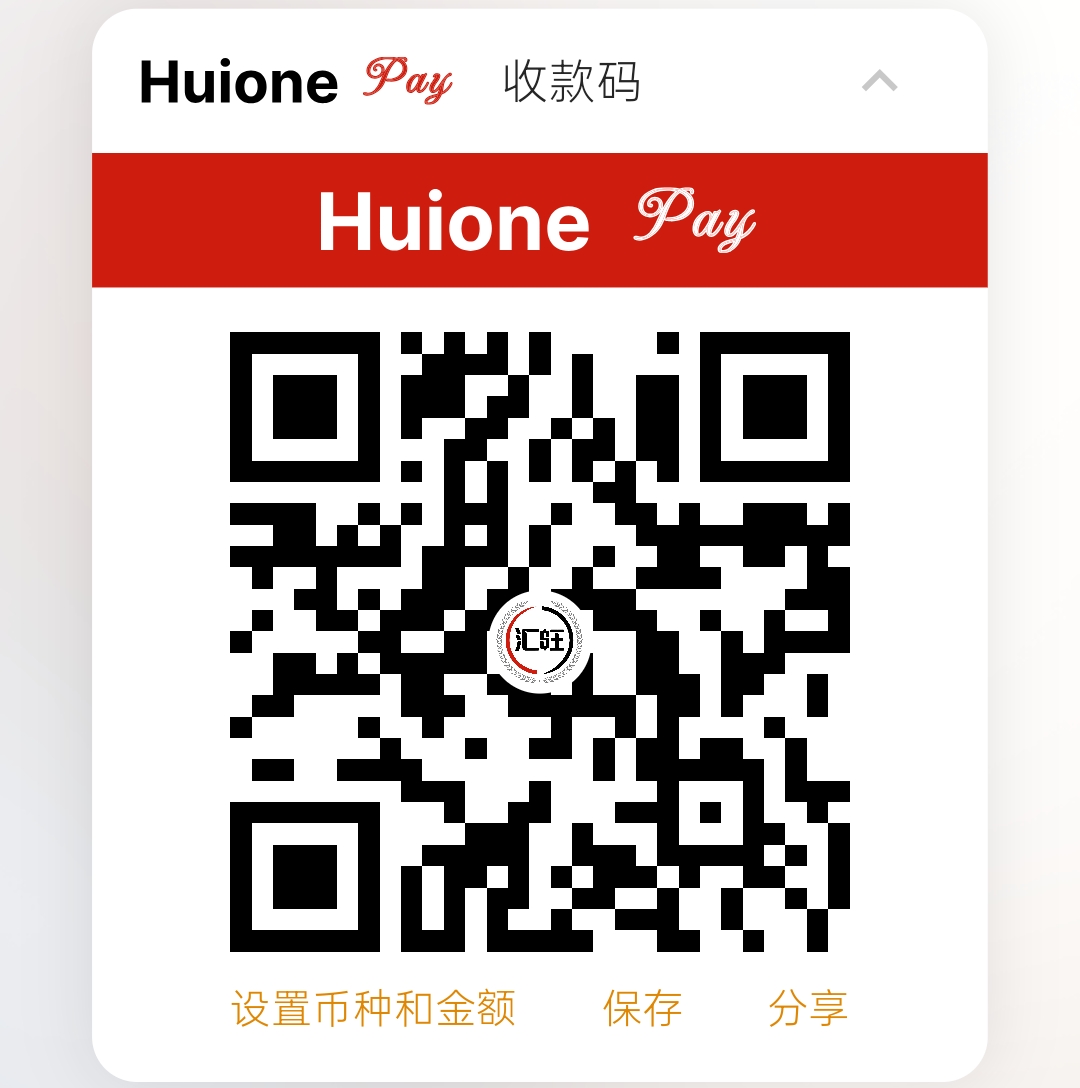Image resolution: width=1080 pixels, height=1088 pixels.
Task: Collapse the 收款码 panel with the chevron
Action: tap(879, 82)
